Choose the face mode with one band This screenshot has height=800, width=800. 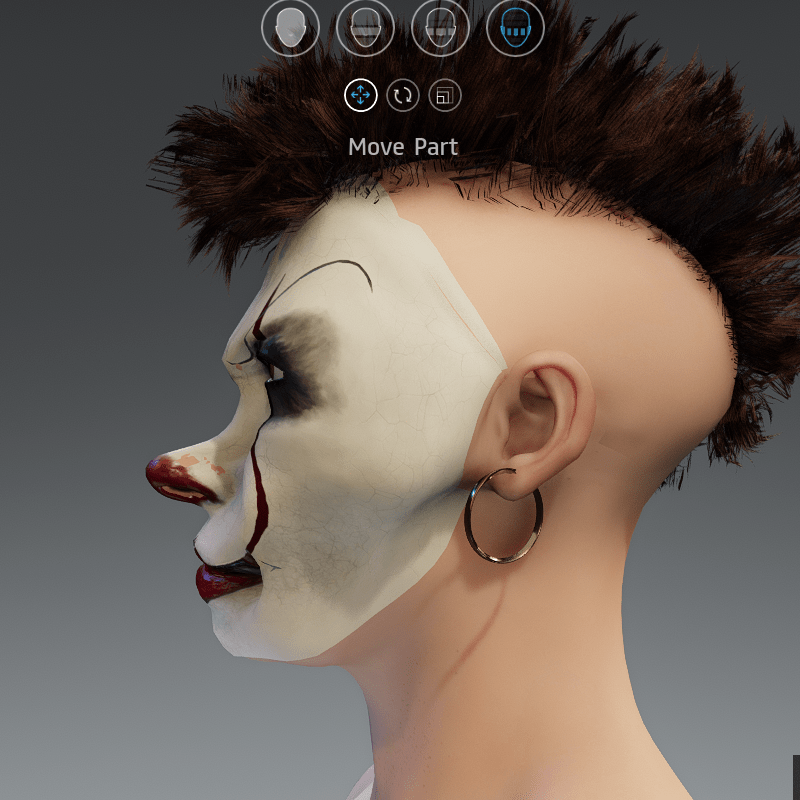pos(365,27)
